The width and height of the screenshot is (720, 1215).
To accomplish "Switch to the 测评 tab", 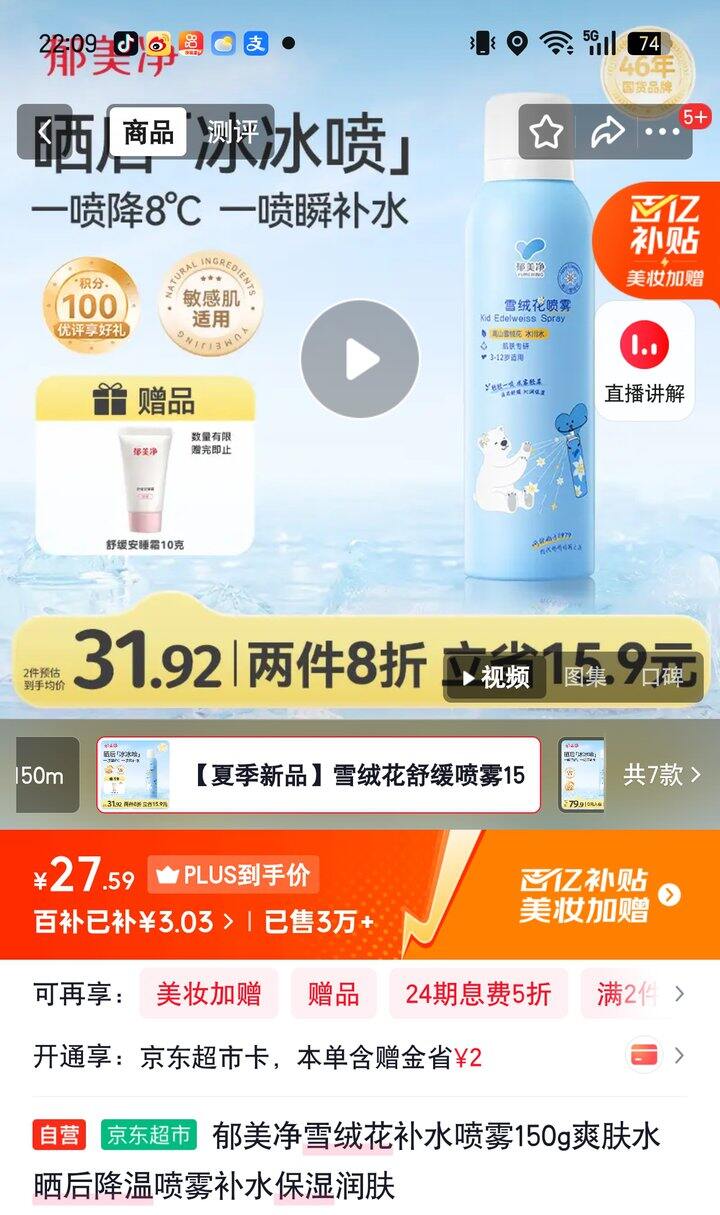I will pyautogui.click(x=232, y=131).
